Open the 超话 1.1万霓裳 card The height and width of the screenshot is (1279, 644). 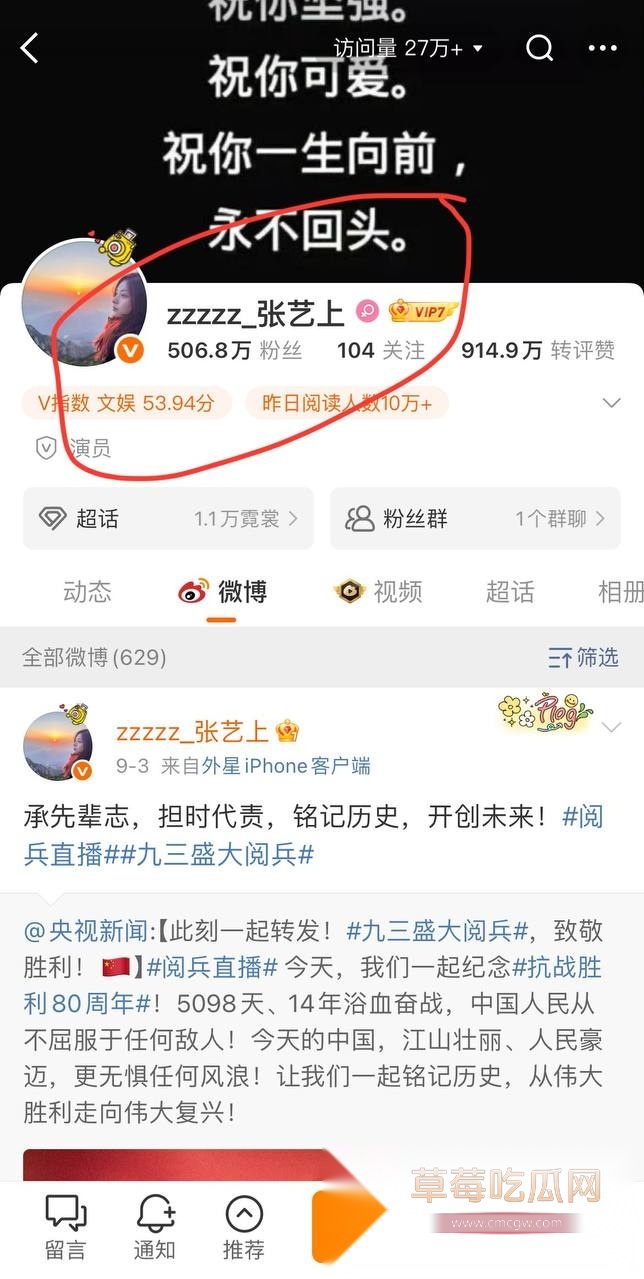click(x=168, y=518)
